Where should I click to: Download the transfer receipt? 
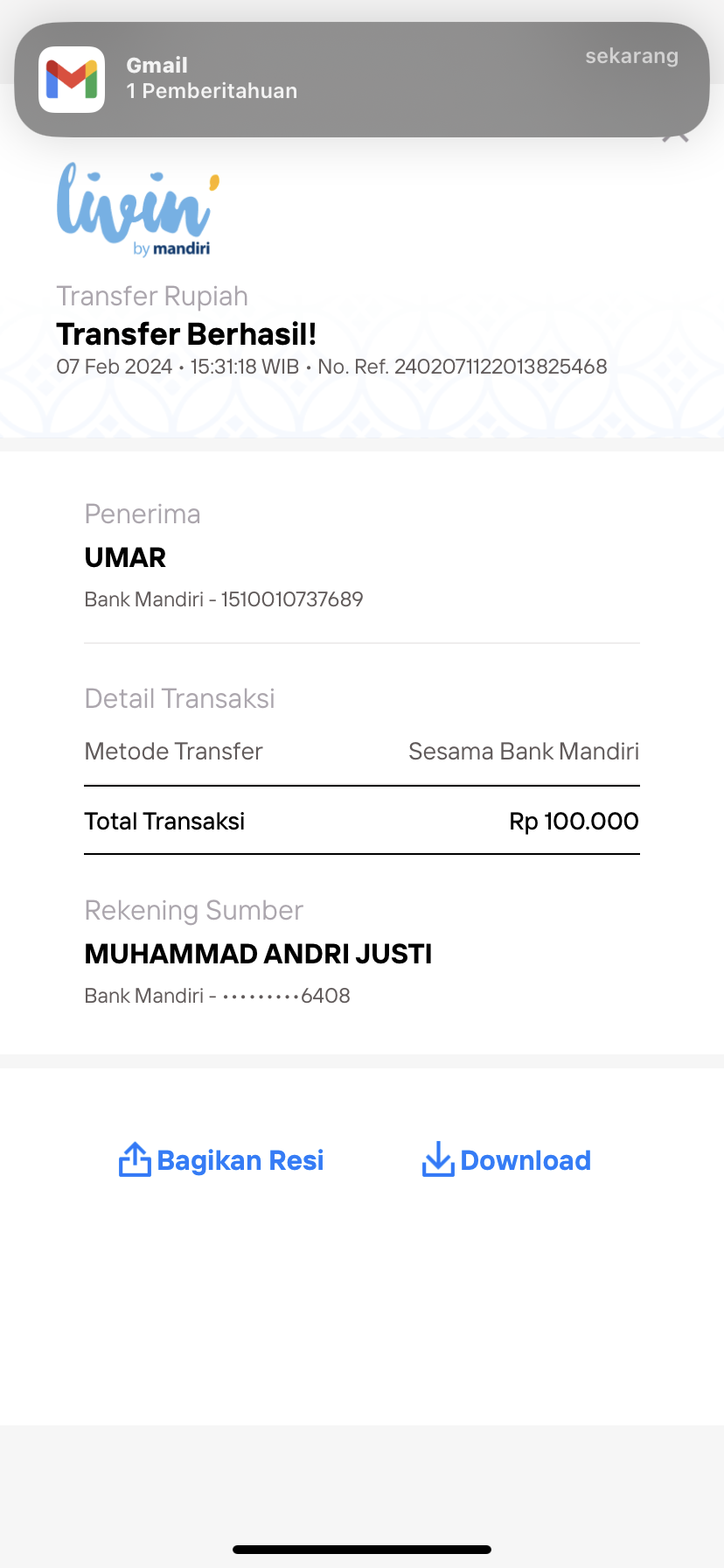(x=506, y=1160)
